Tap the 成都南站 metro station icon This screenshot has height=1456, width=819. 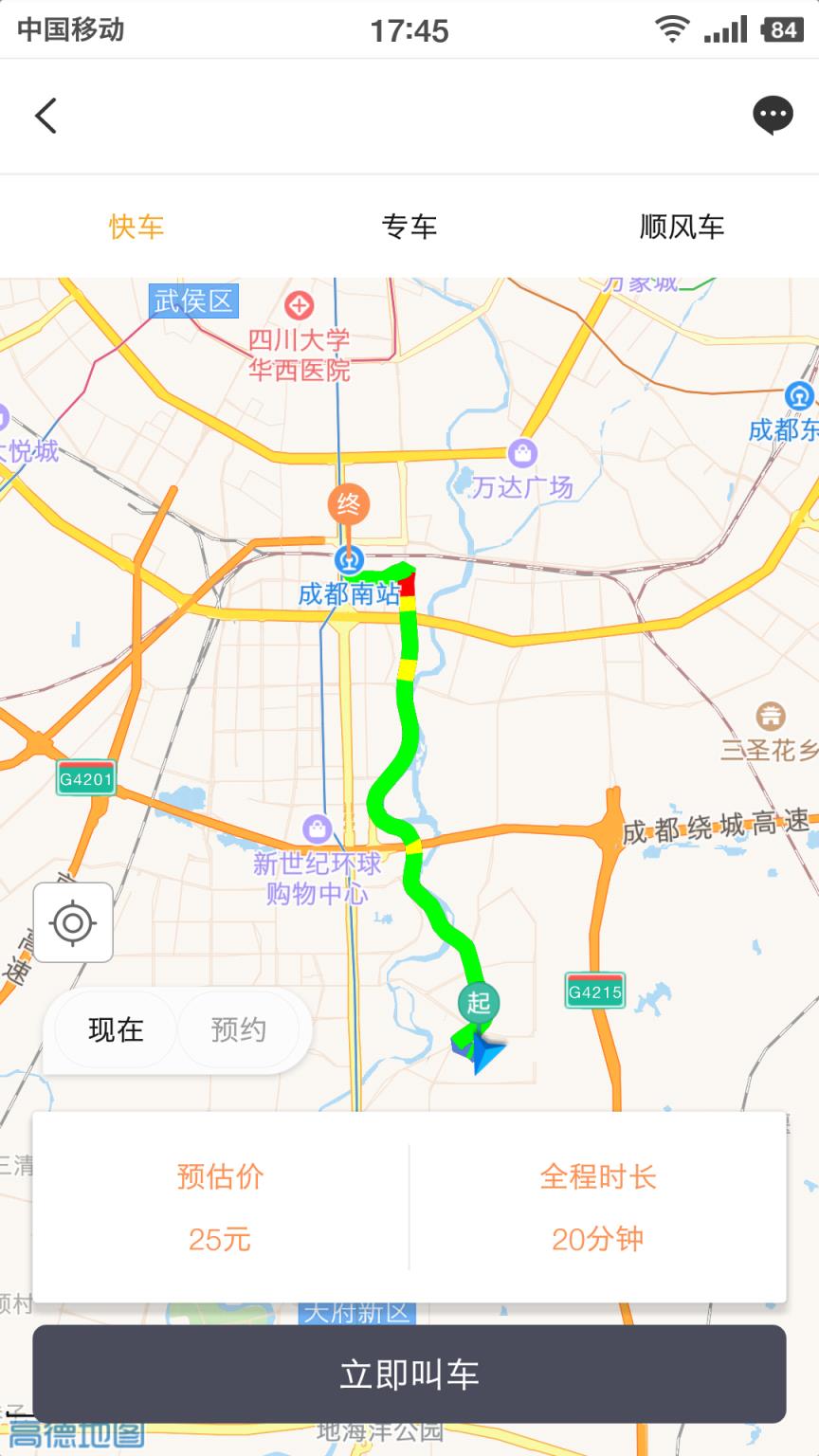pos(349,559)
